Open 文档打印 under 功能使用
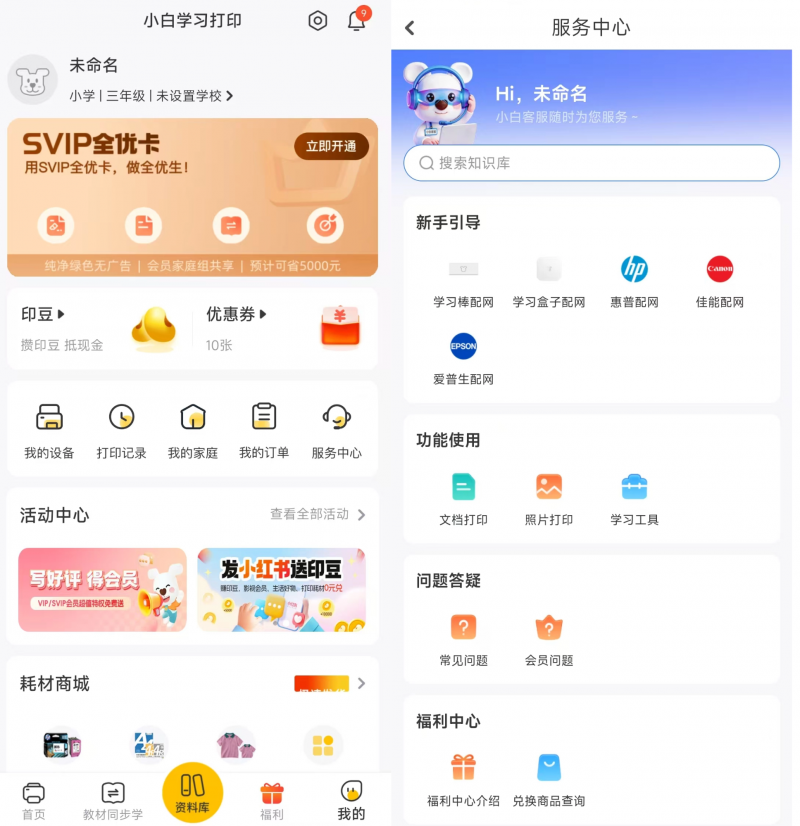This screenshot has height=826, width=800. (x=463, y=499)
